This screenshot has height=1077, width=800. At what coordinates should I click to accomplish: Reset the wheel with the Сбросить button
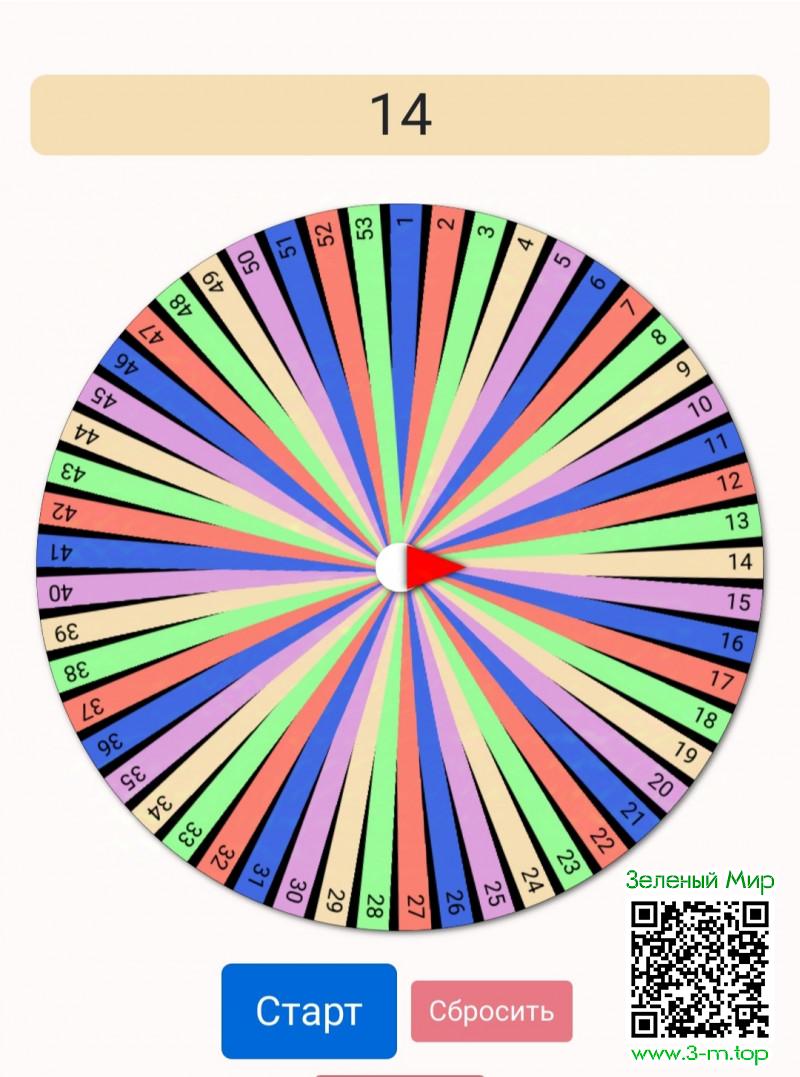coord(491,1011)
